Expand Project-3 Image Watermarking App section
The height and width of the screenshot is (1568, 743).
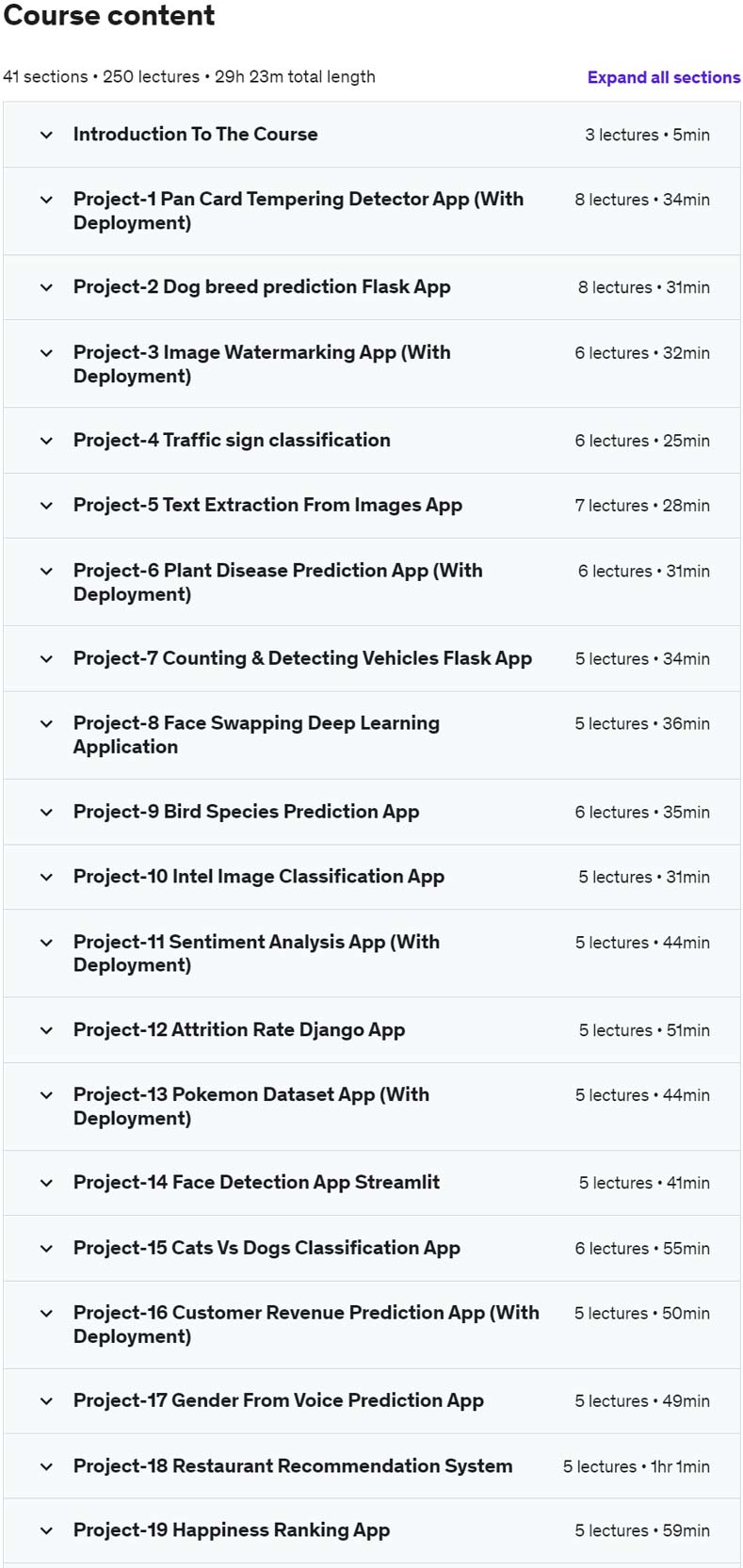click(x=372, y=364)
